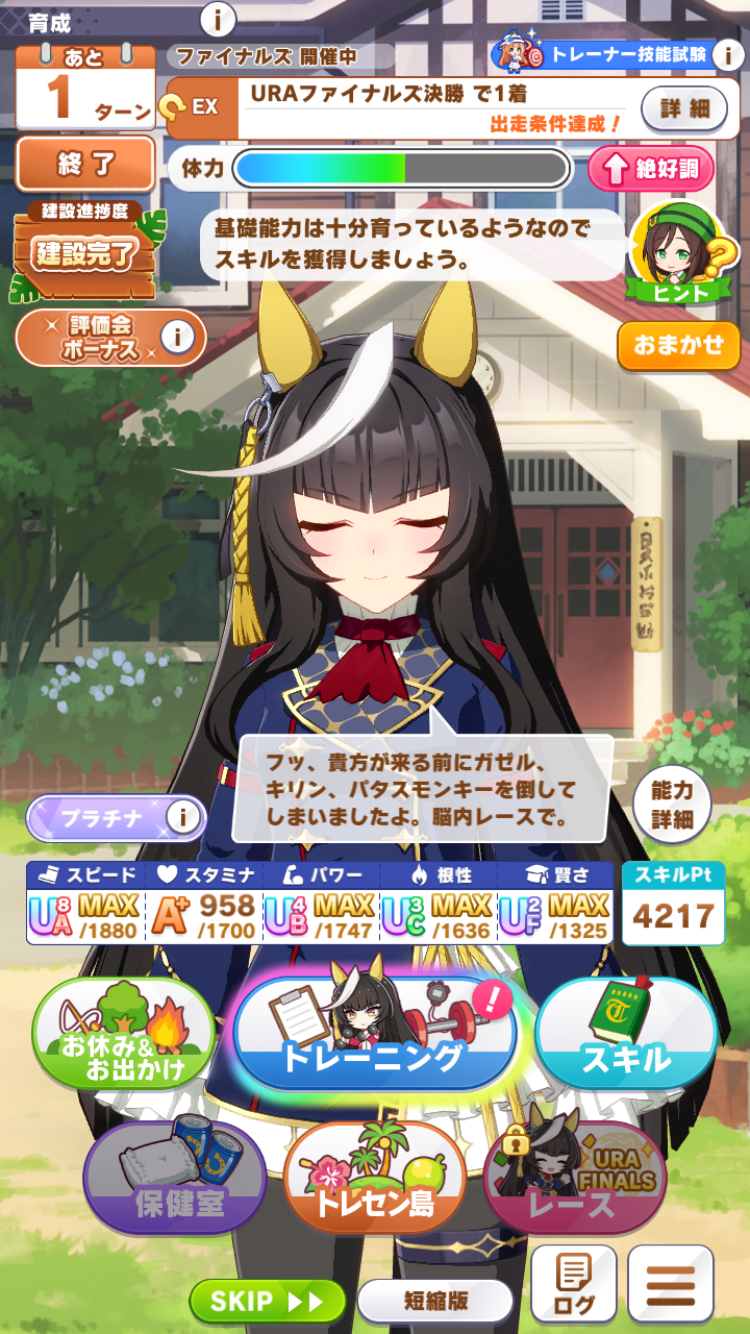Screen dimensions: 750x1334
Task: Tap the 短縮版 button
Action: [x=435, y=1301]
